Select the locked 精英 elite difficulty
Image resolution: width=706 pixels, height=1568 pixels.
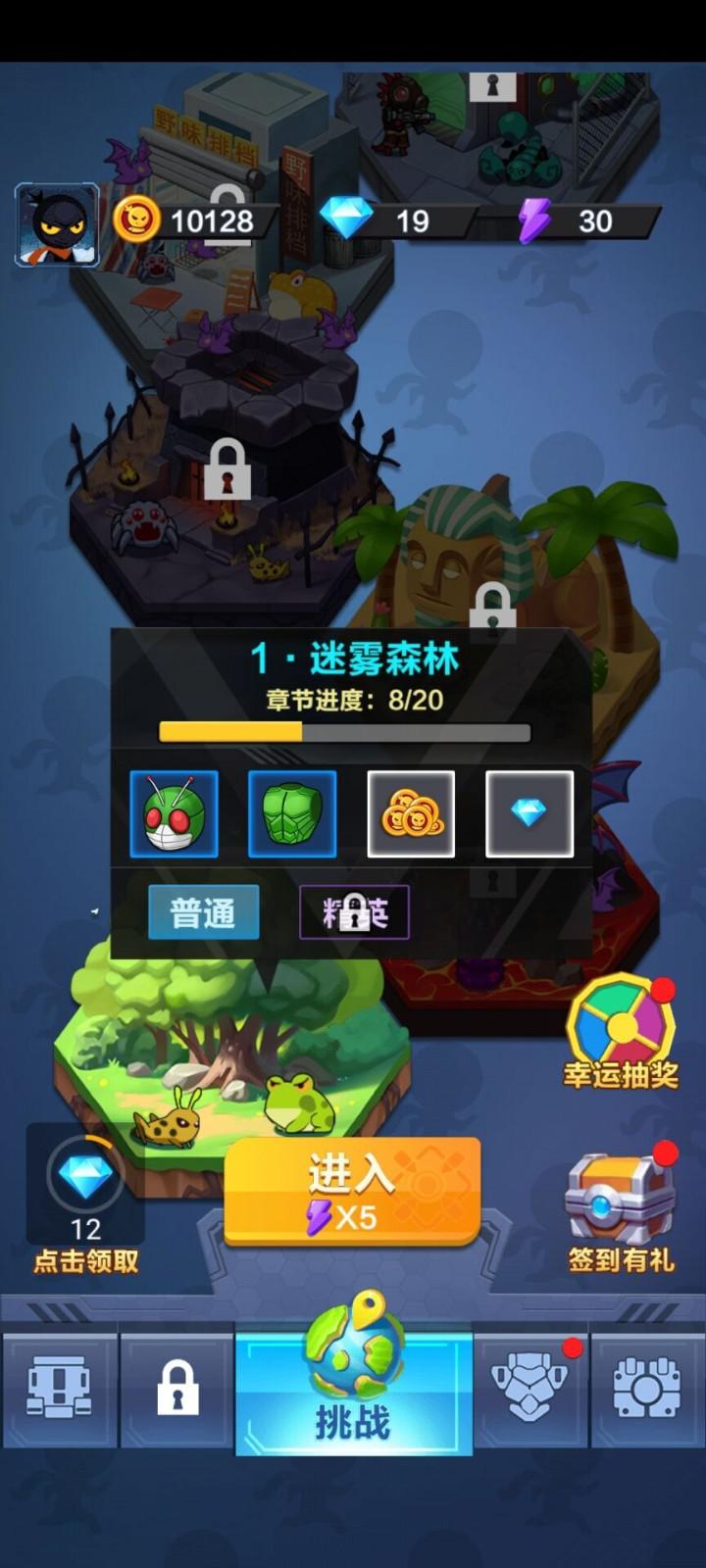coord(354,912)
